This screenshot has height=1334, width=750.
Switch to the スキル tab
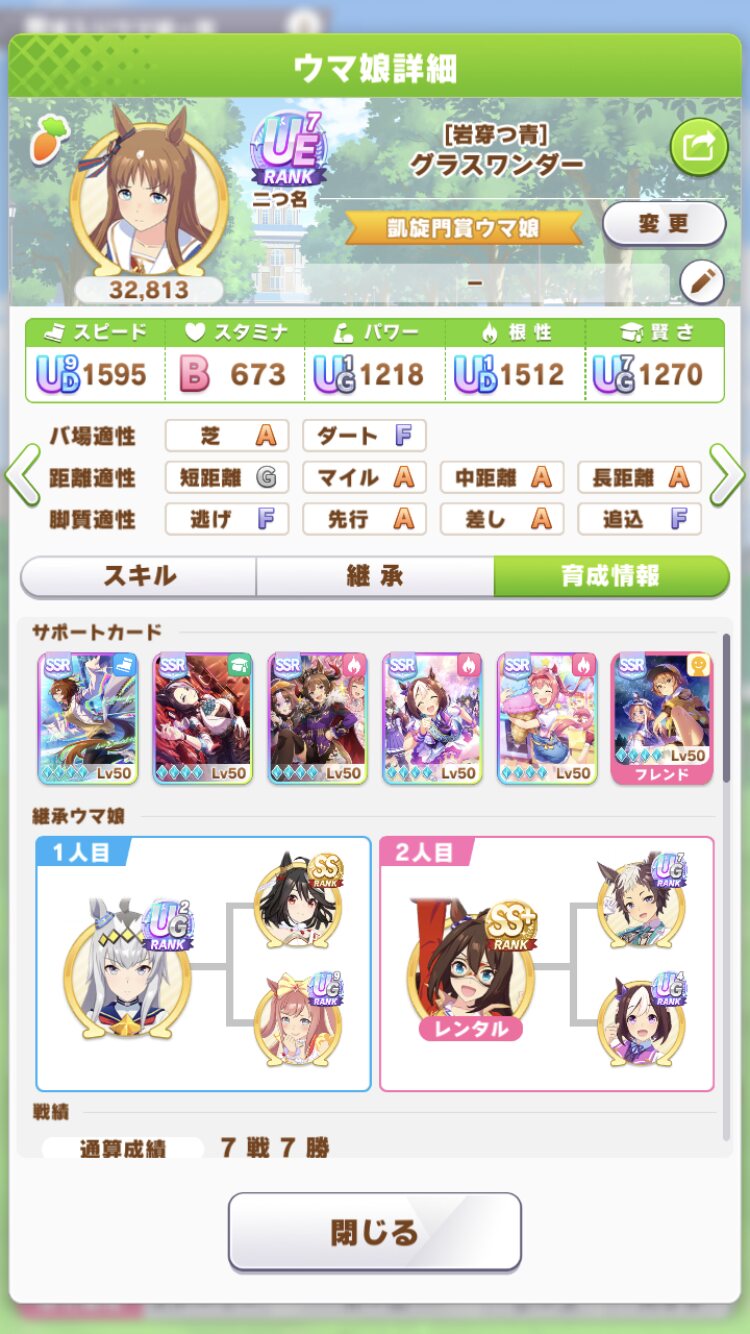pos(139,576)
